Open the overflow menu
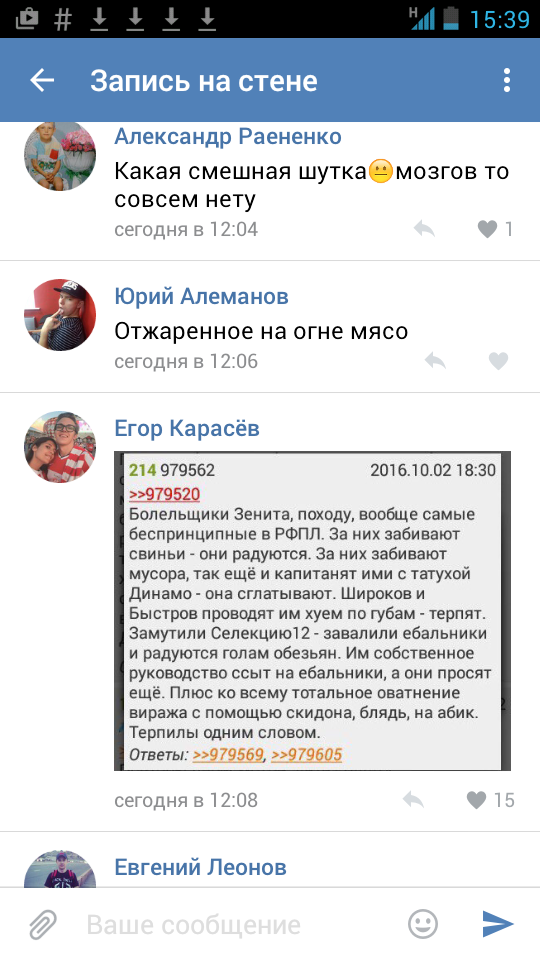 click(506, 80)
